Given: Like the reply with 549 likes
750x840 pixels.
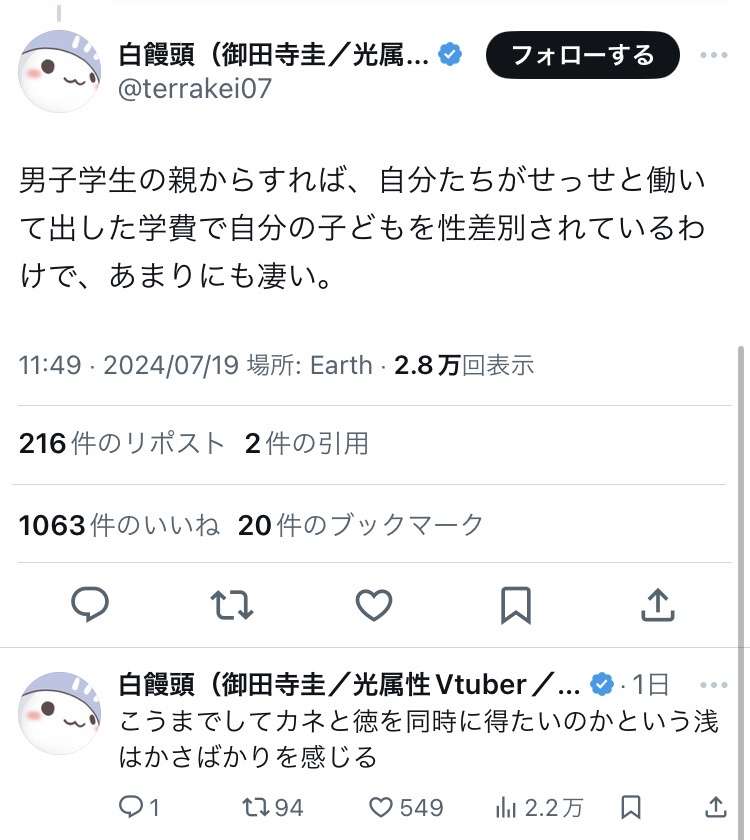Looking at the screenshot, I should [406, 807].
